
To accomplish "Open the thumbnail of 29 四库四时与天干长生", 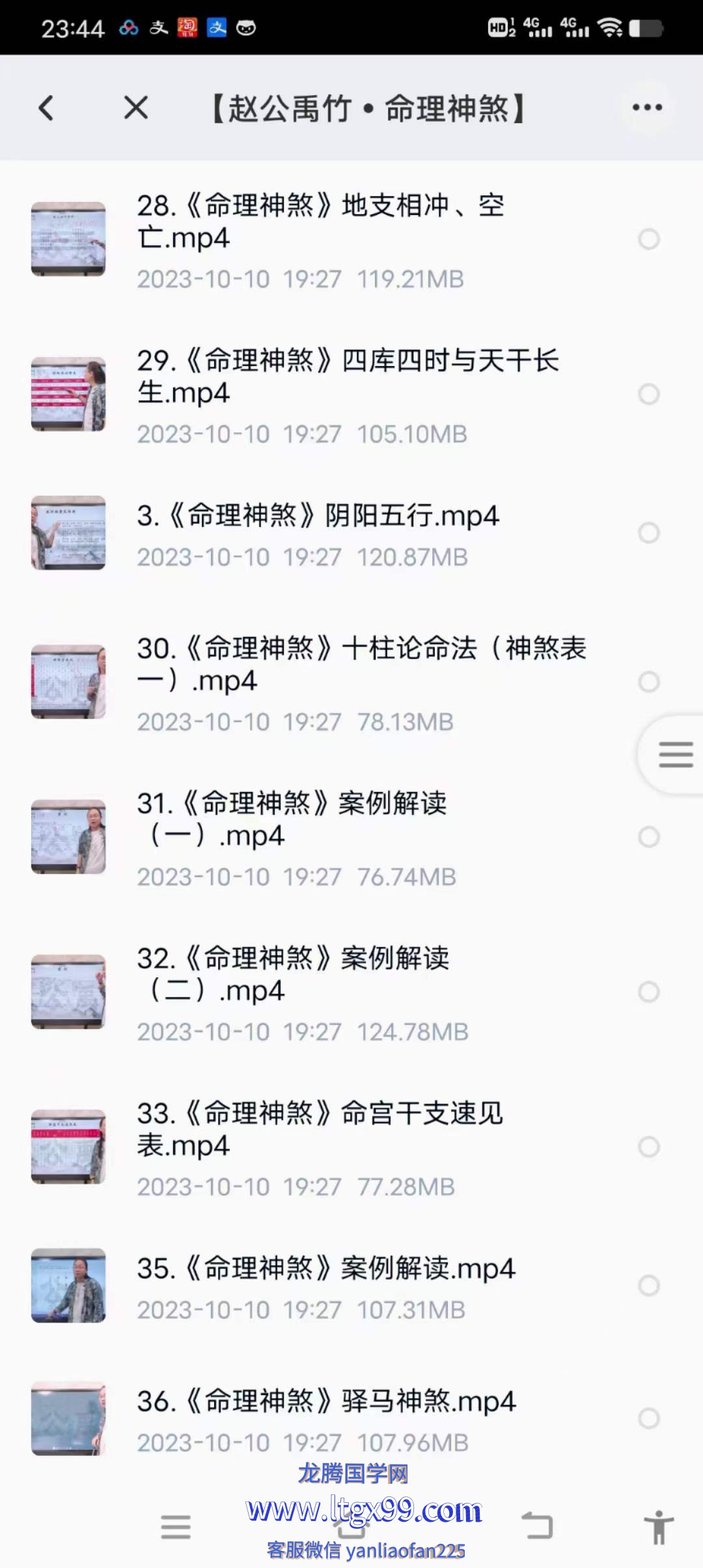I will [x=68, y=394].
